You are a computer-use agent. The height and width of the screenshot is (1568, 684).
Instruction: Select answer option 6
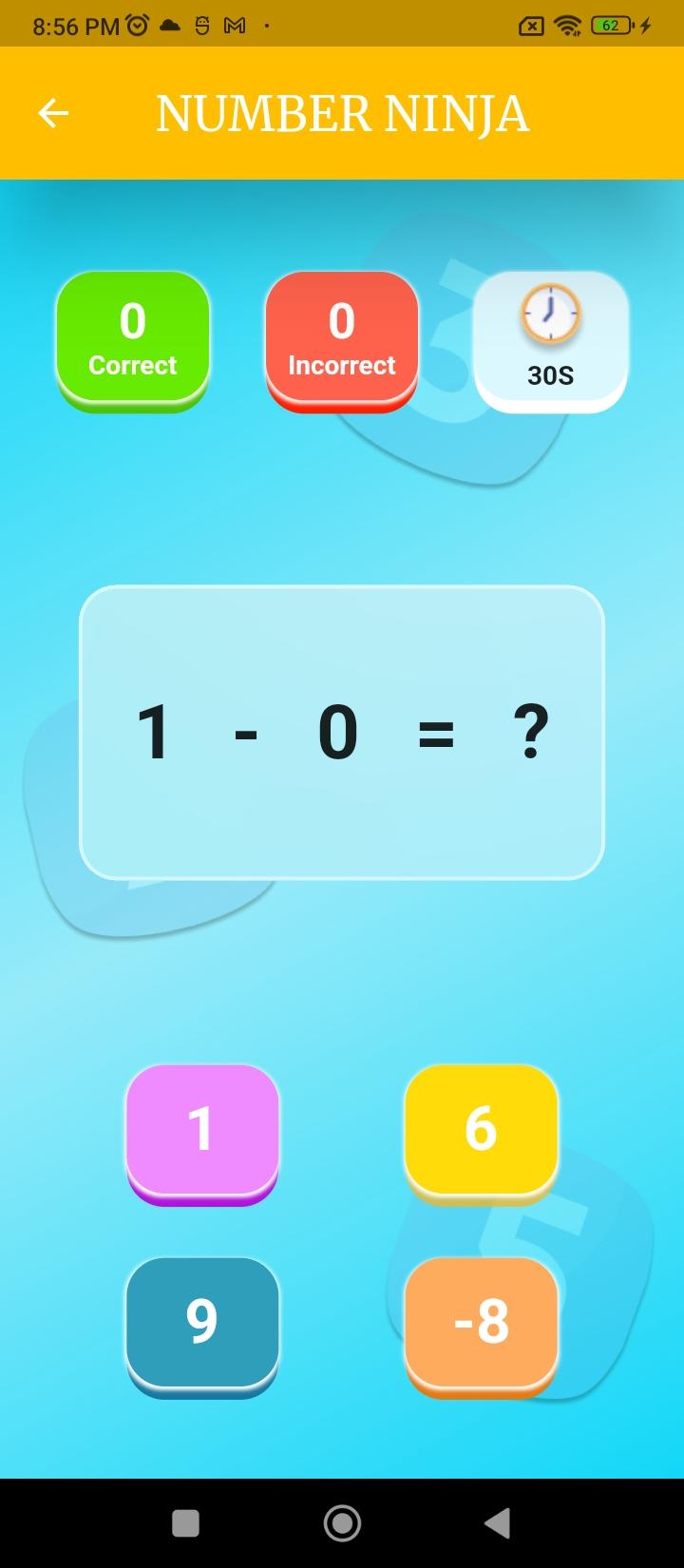click(480, 1130)
